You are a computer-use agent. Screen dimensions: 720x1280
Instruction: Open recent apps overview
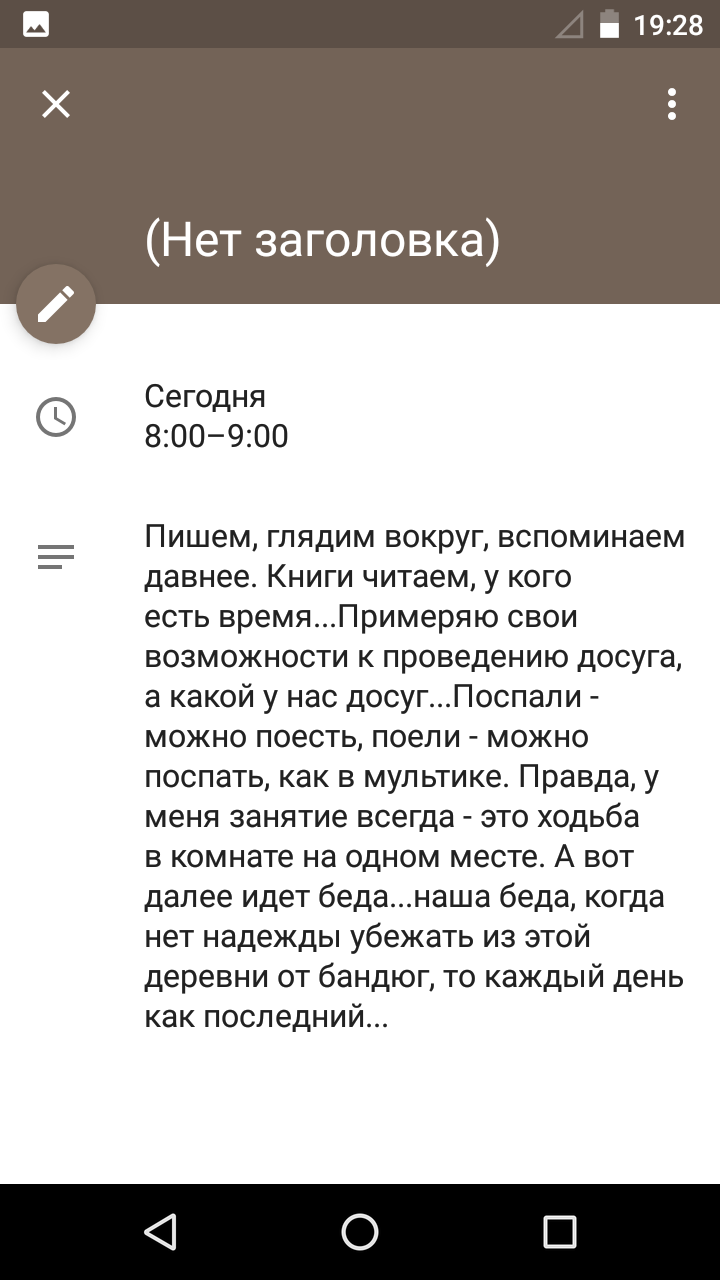(x=560, y=1232)
